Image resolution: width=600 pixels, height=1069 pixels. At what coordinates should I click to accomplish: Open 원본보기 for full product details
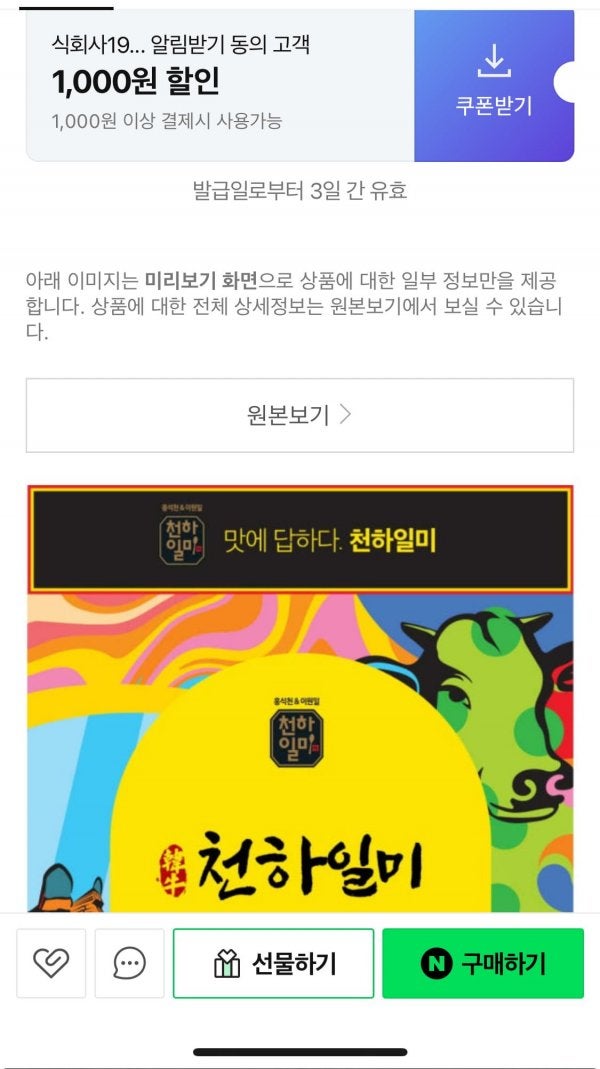click(299, 415)
